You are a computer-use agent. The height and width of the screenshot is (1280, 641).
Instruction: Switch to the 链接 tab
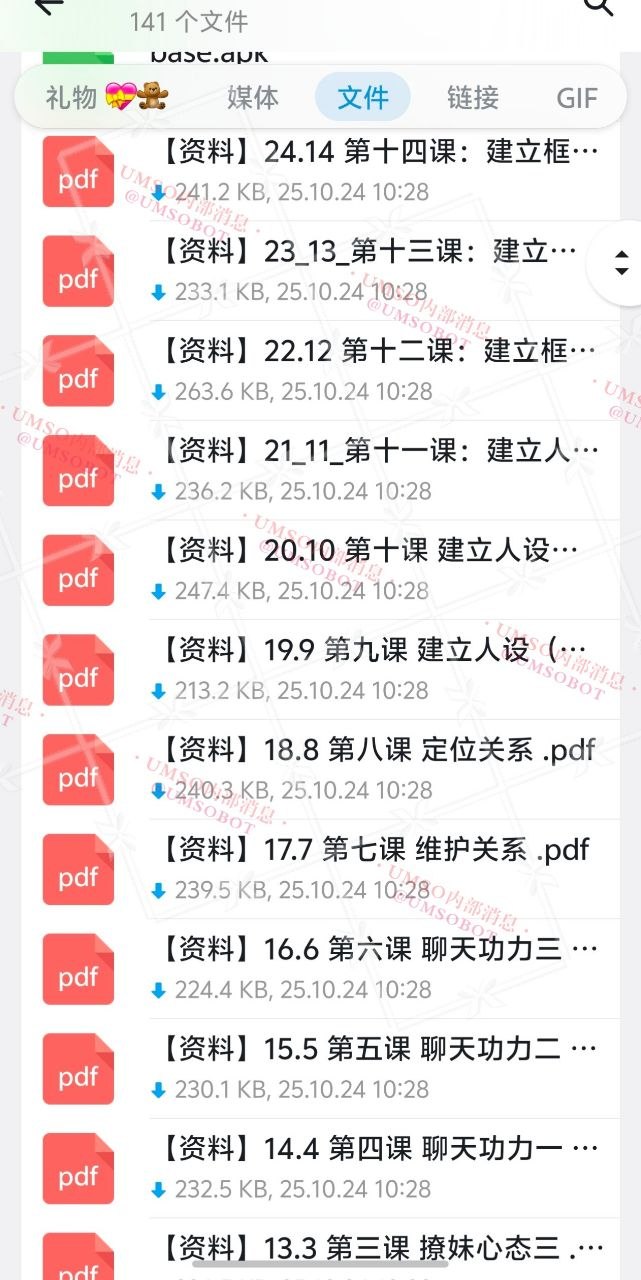[x=473, y=97]
